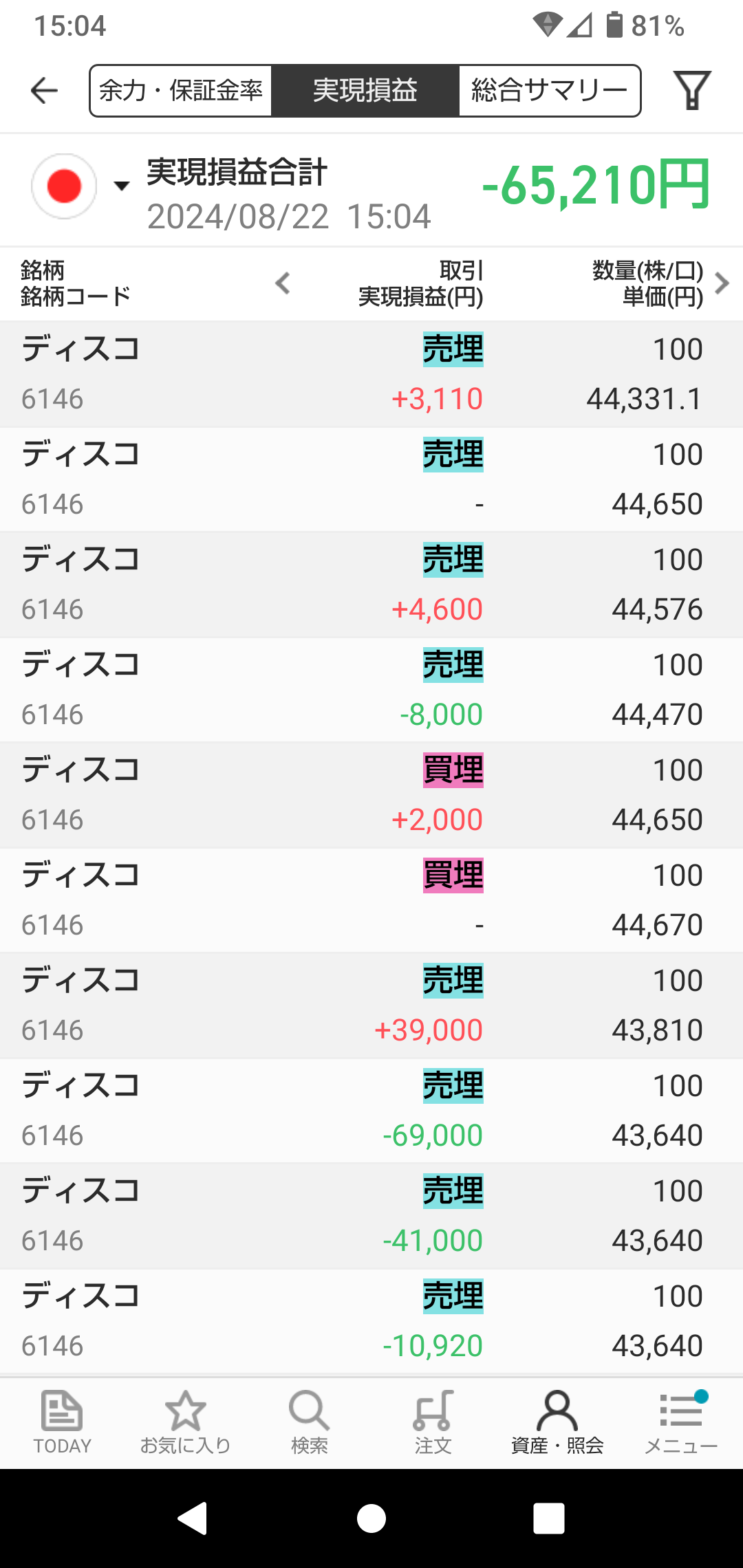Open お気に入り favorites tab

tap(186, 1422)
